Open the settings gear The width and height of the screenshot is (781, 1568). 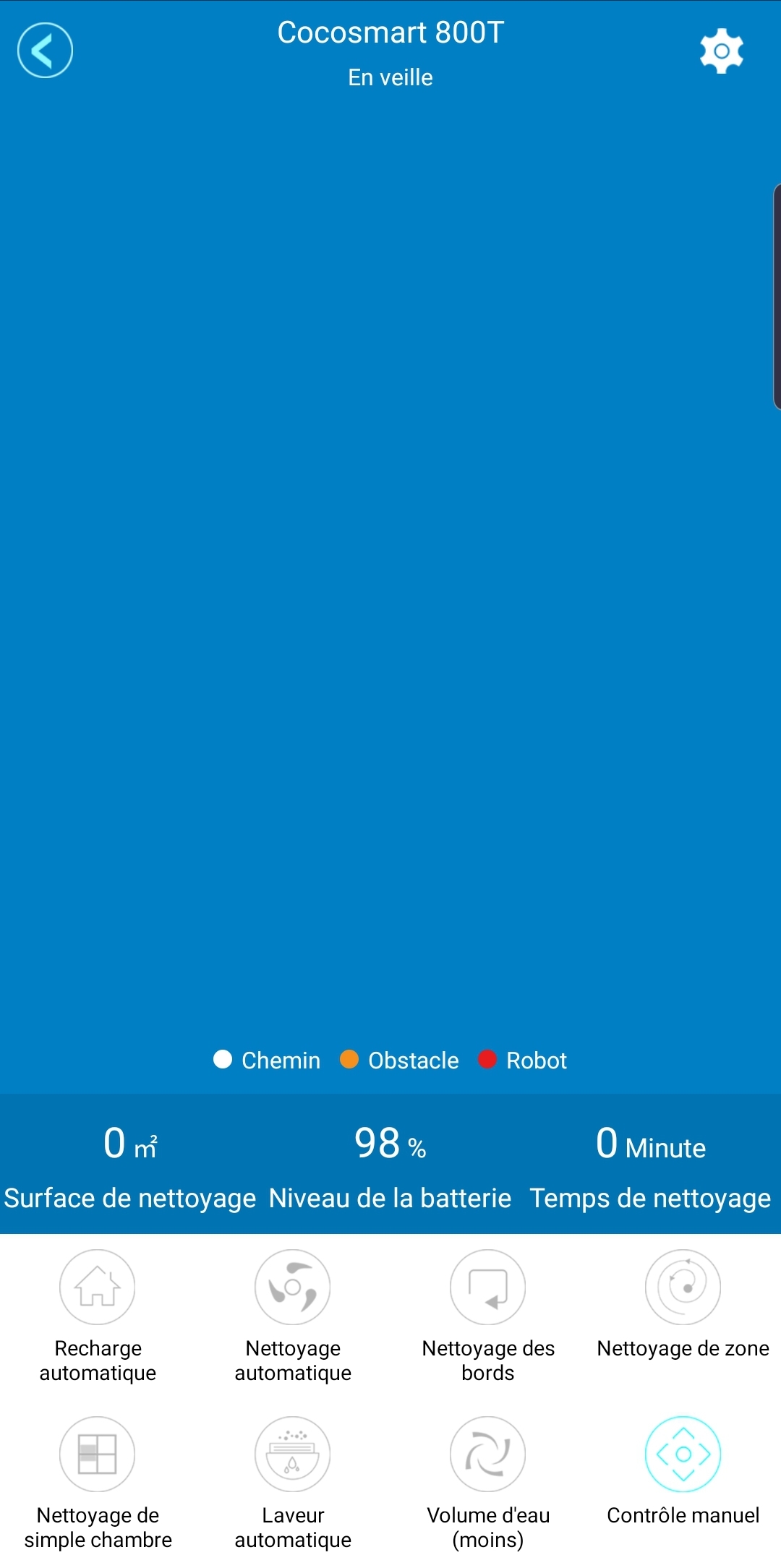coord(721,51)
